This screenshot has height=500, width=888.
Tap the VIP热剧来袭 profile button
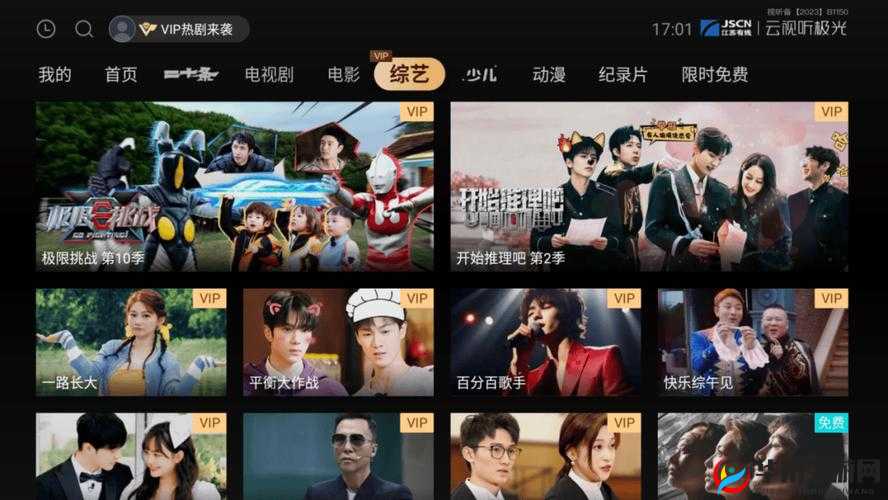pos(179,29)
